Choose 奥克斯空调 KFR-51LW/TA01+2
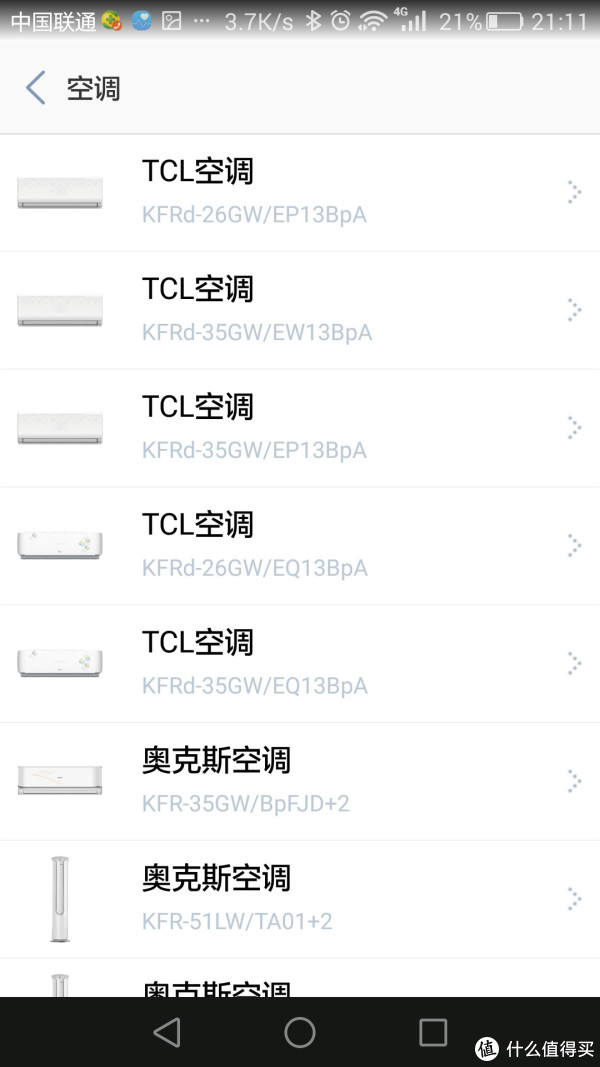 click(x=300, y=900)
